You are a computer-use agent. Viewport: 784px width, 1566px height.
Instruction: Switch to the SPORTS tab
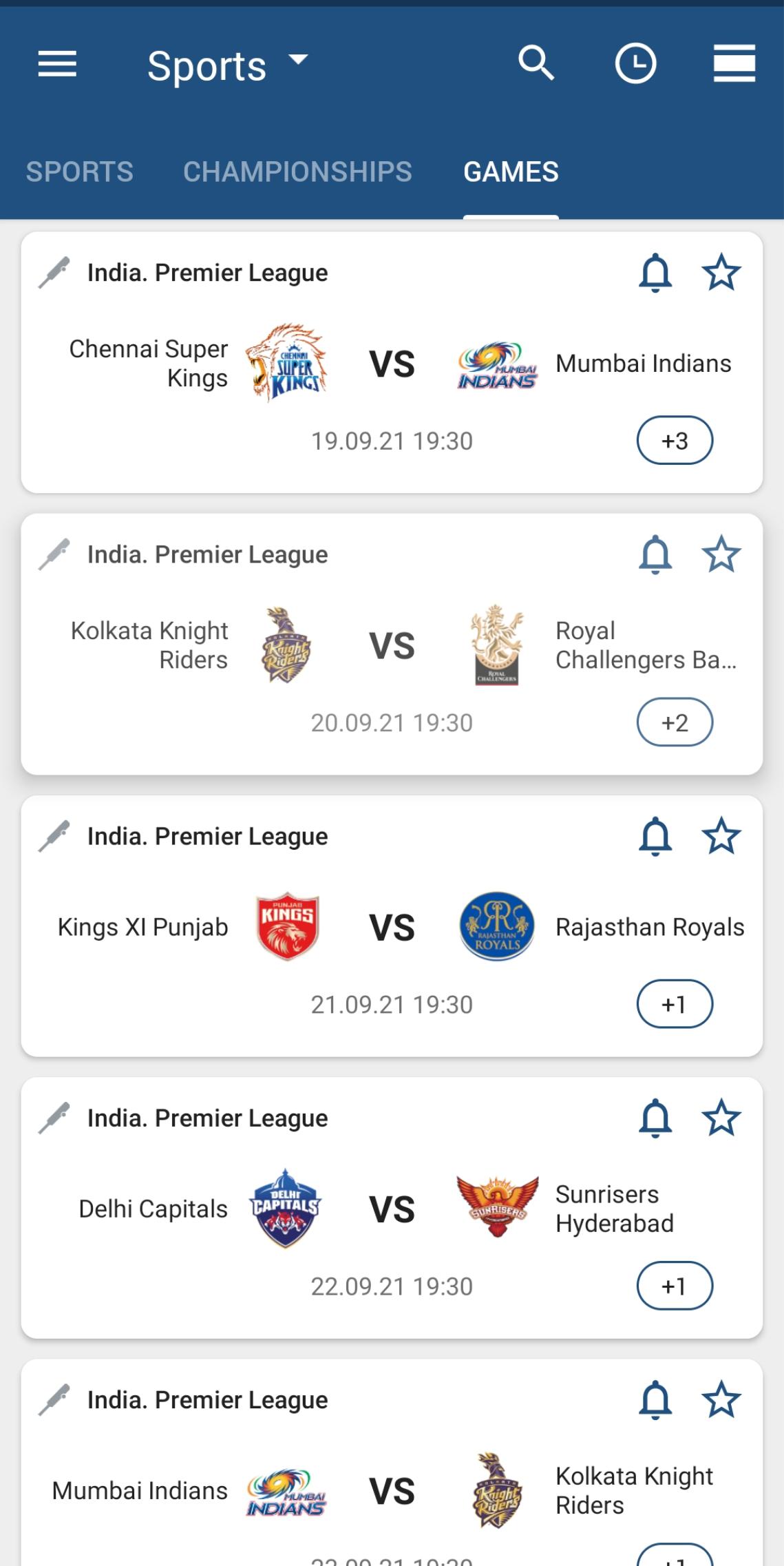click(80, 171)
